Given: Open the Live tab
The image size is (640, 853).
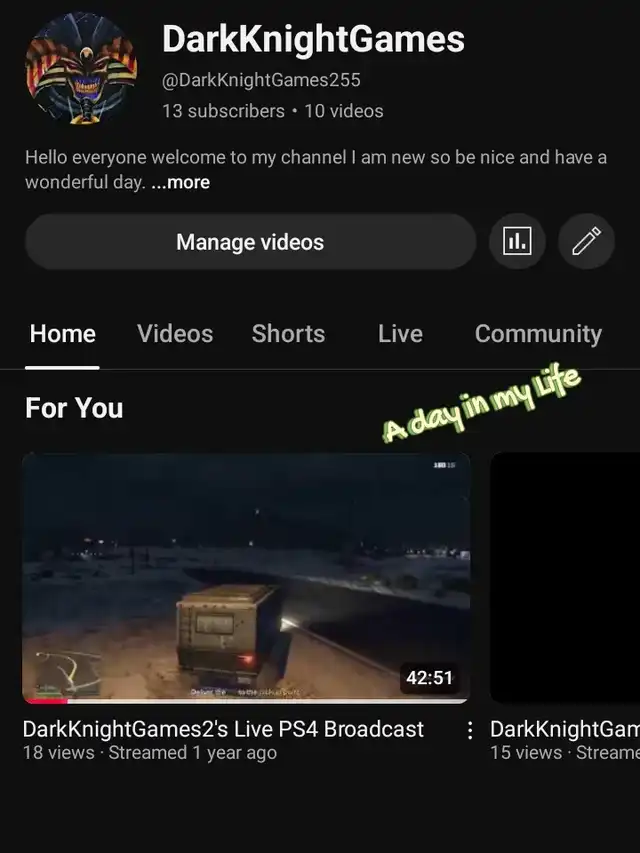Looking at the screenshot, I should pos(401,333).
